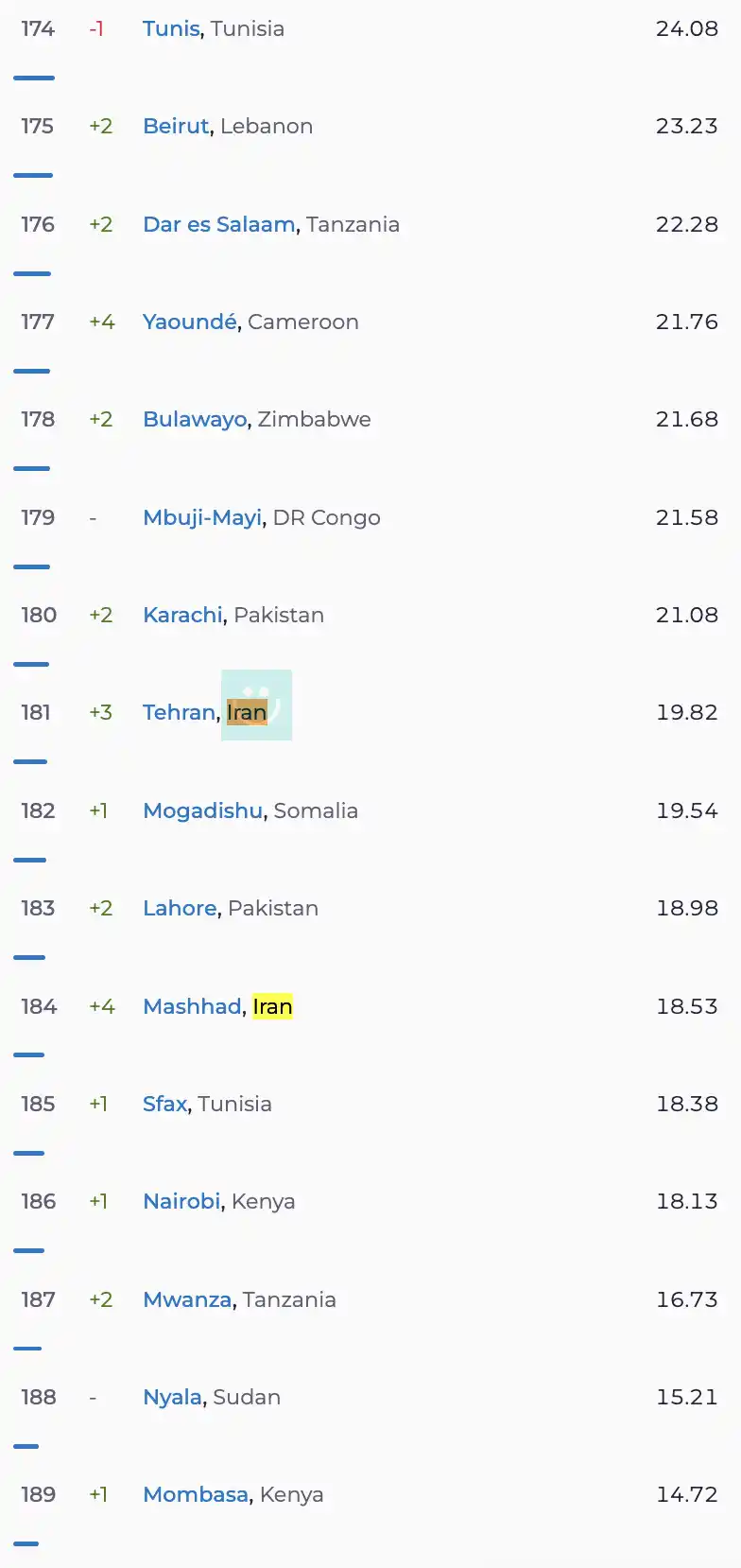View the Bulawayo city page

tap(195, 419)
